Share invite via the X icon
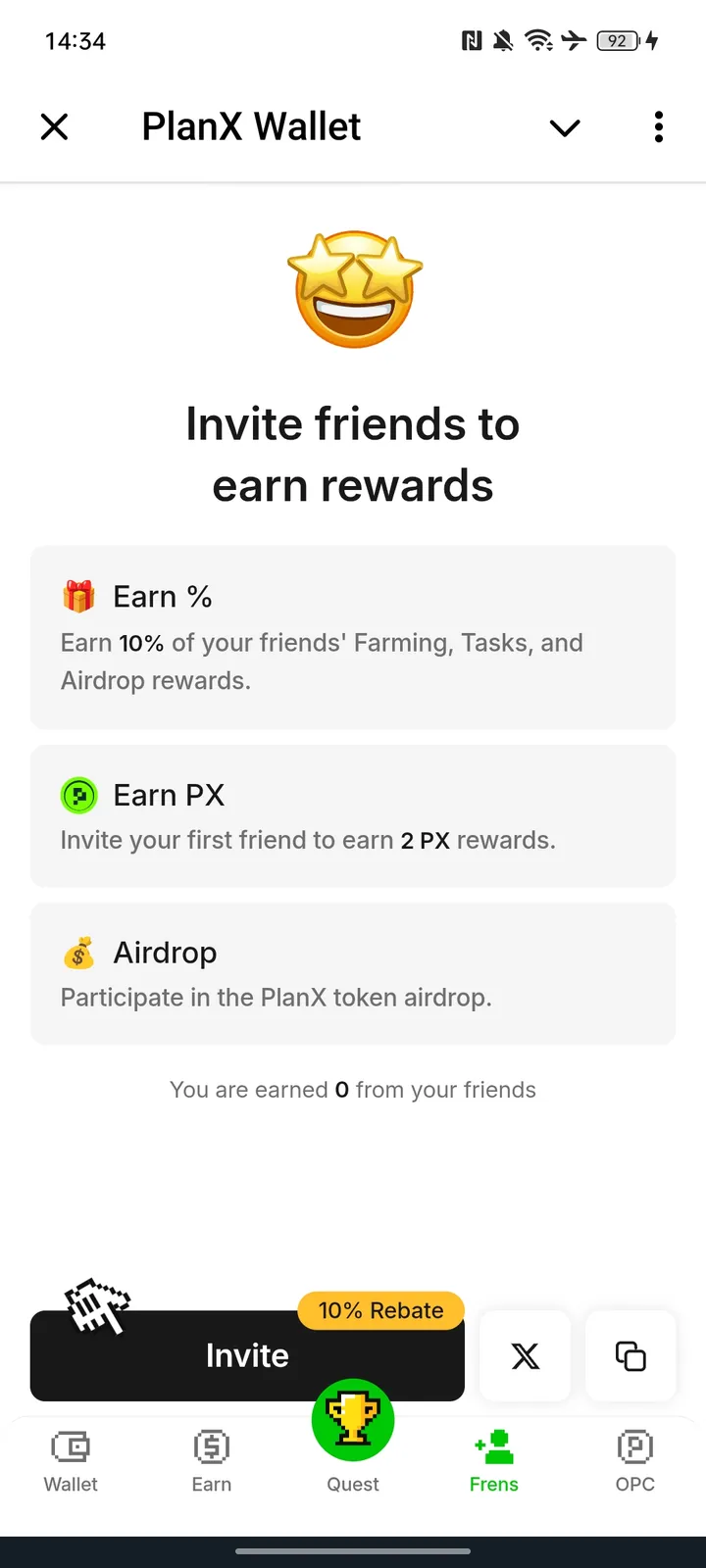706x1568 pixels. 525,1356
